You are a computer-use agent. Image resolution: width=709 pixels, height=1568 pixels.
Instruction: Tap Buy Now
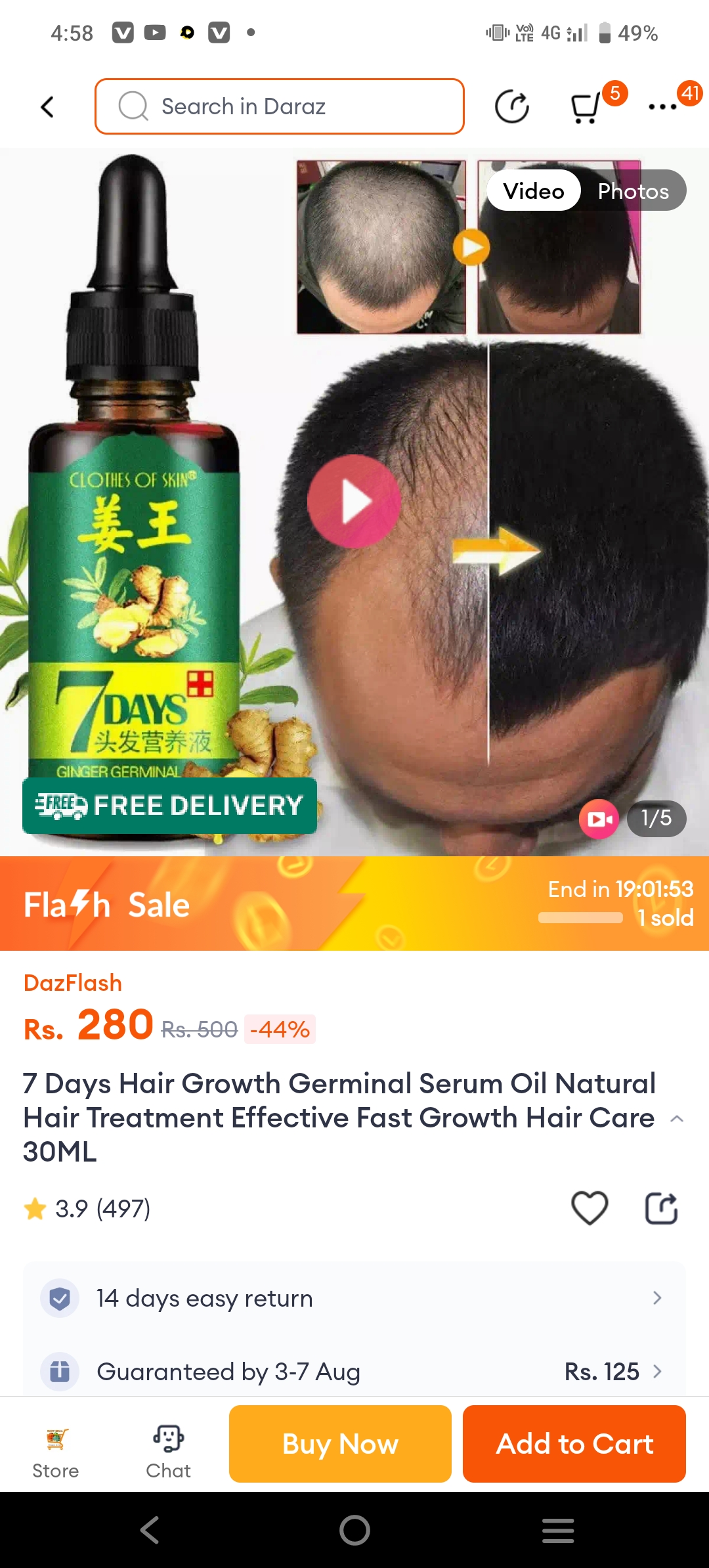point(340,1444)
